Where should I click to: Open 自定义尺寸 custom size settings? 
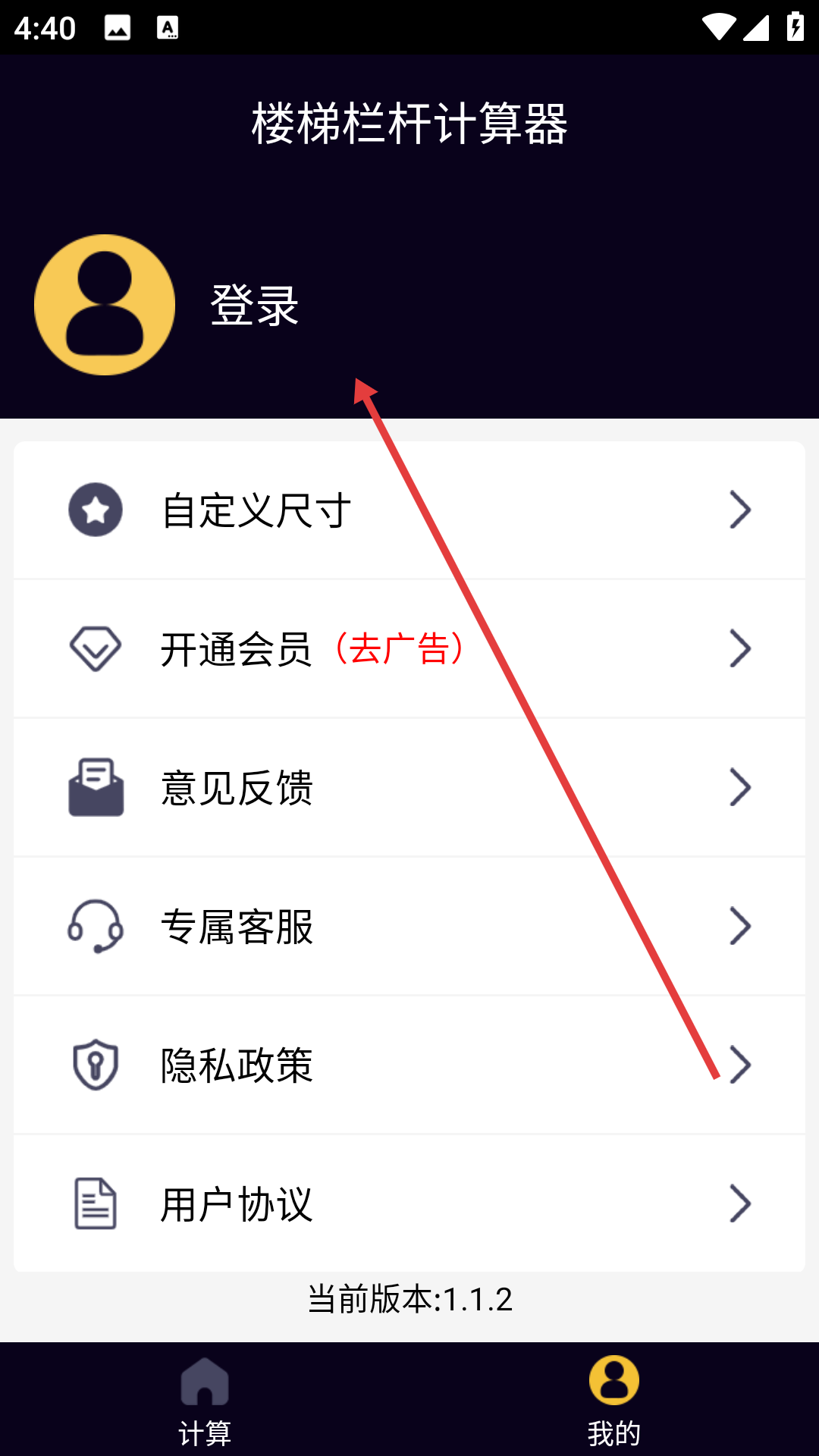(409, 510)
